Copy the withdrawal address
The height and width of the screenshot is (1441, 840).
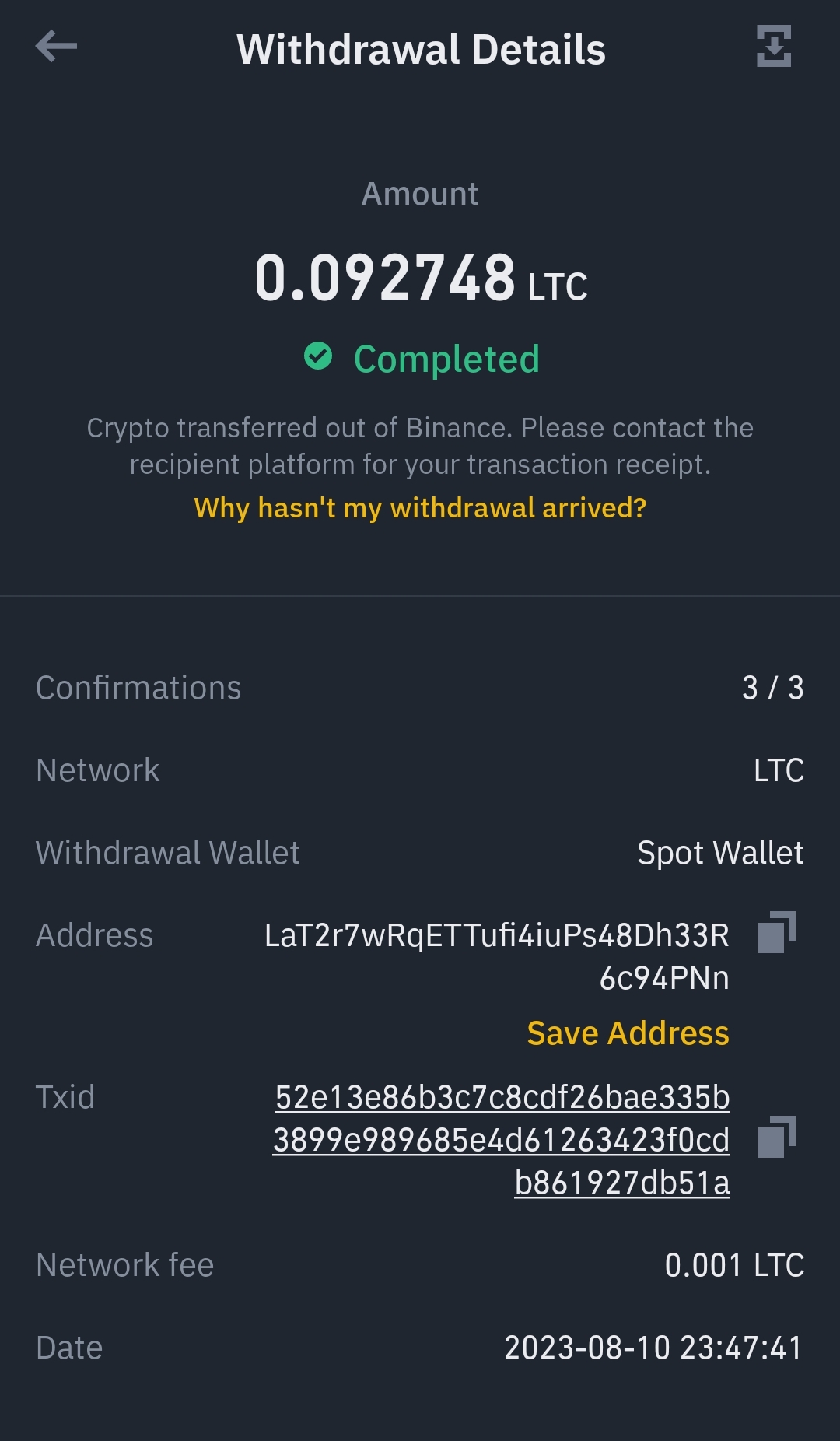[x=777, y=932]
